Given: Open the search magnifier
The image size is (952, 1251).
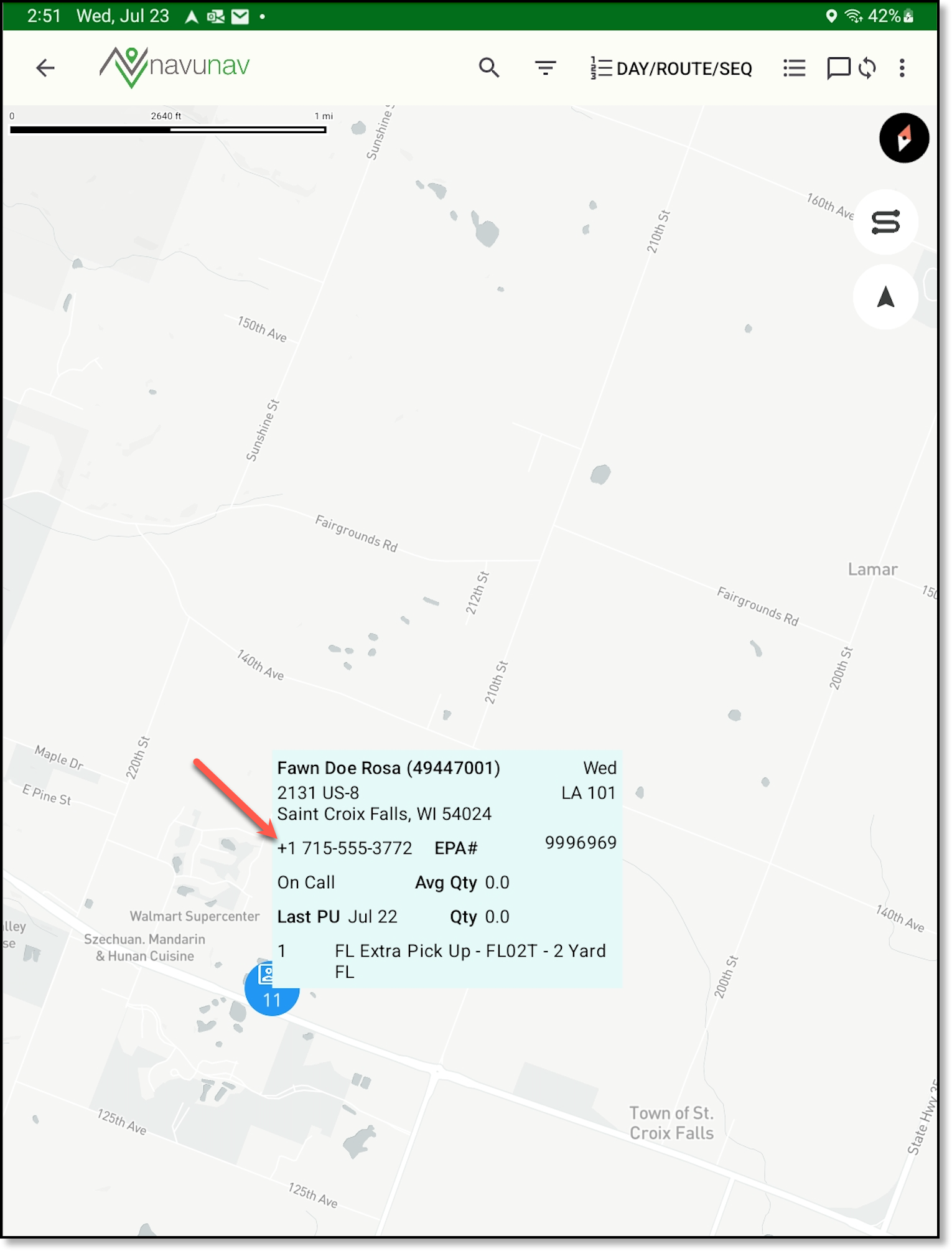Looking at the screenshot, I should (489, 67).
